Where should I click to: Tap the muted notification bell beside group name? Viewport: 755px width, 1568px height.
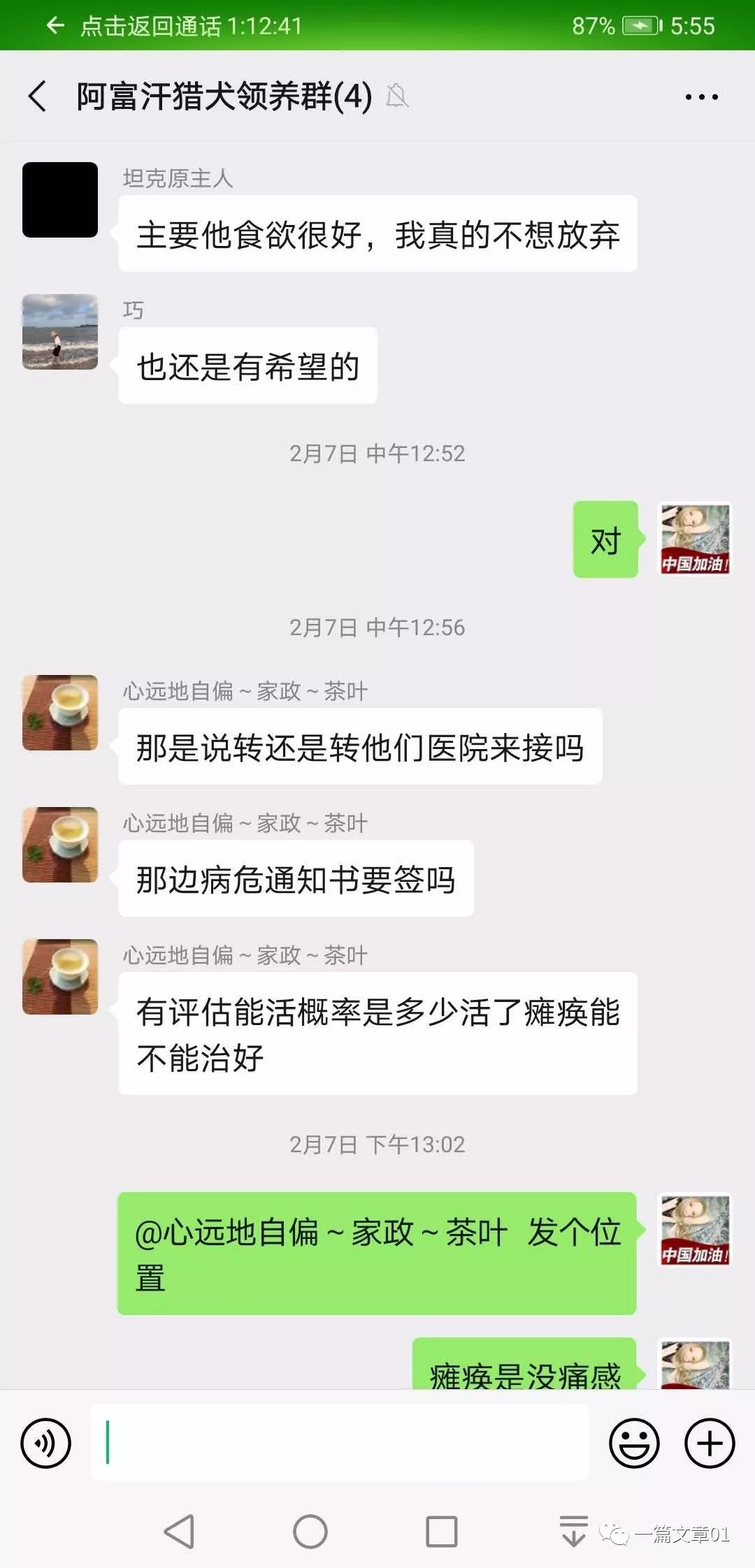(x=398, y=95)
